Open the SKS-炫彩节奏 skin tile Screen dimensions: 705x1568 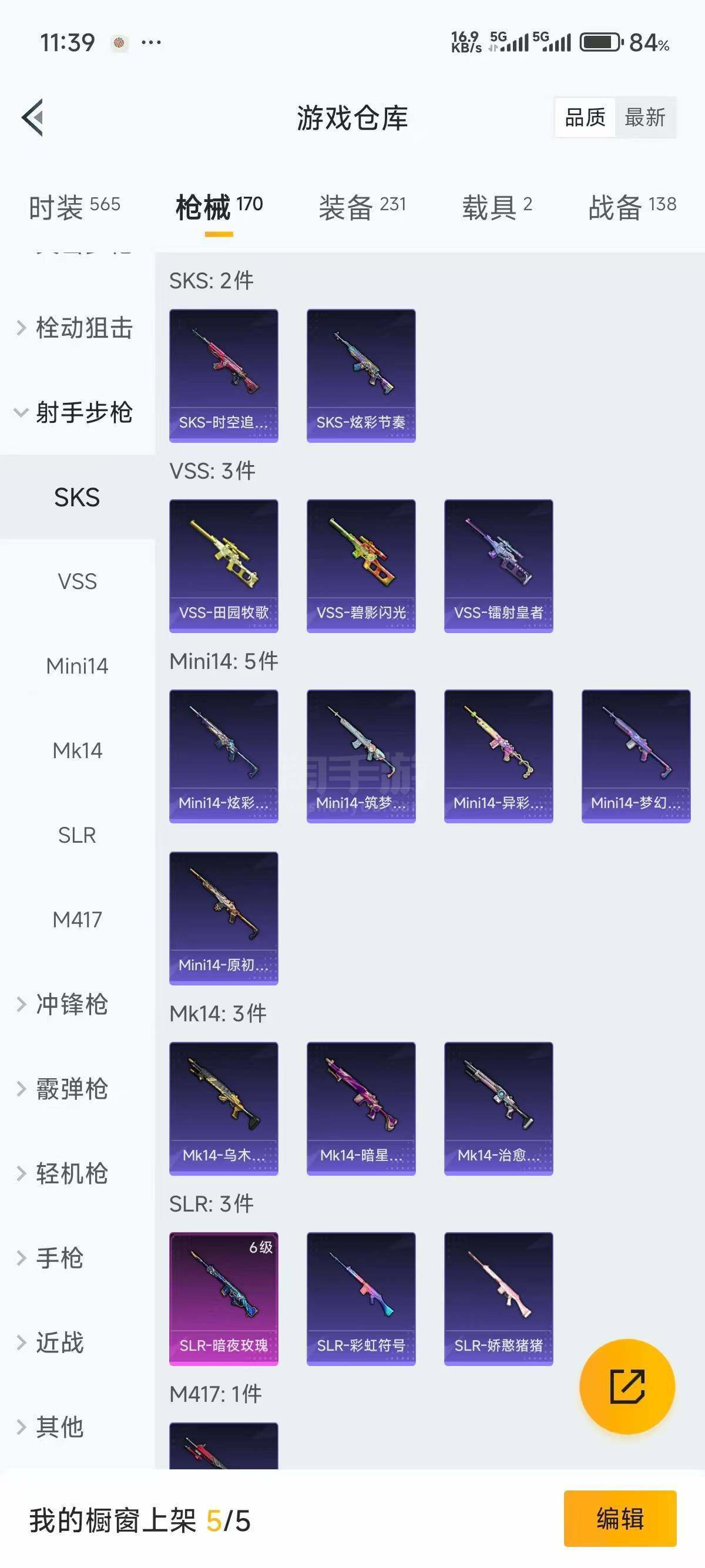click(361, 375)
